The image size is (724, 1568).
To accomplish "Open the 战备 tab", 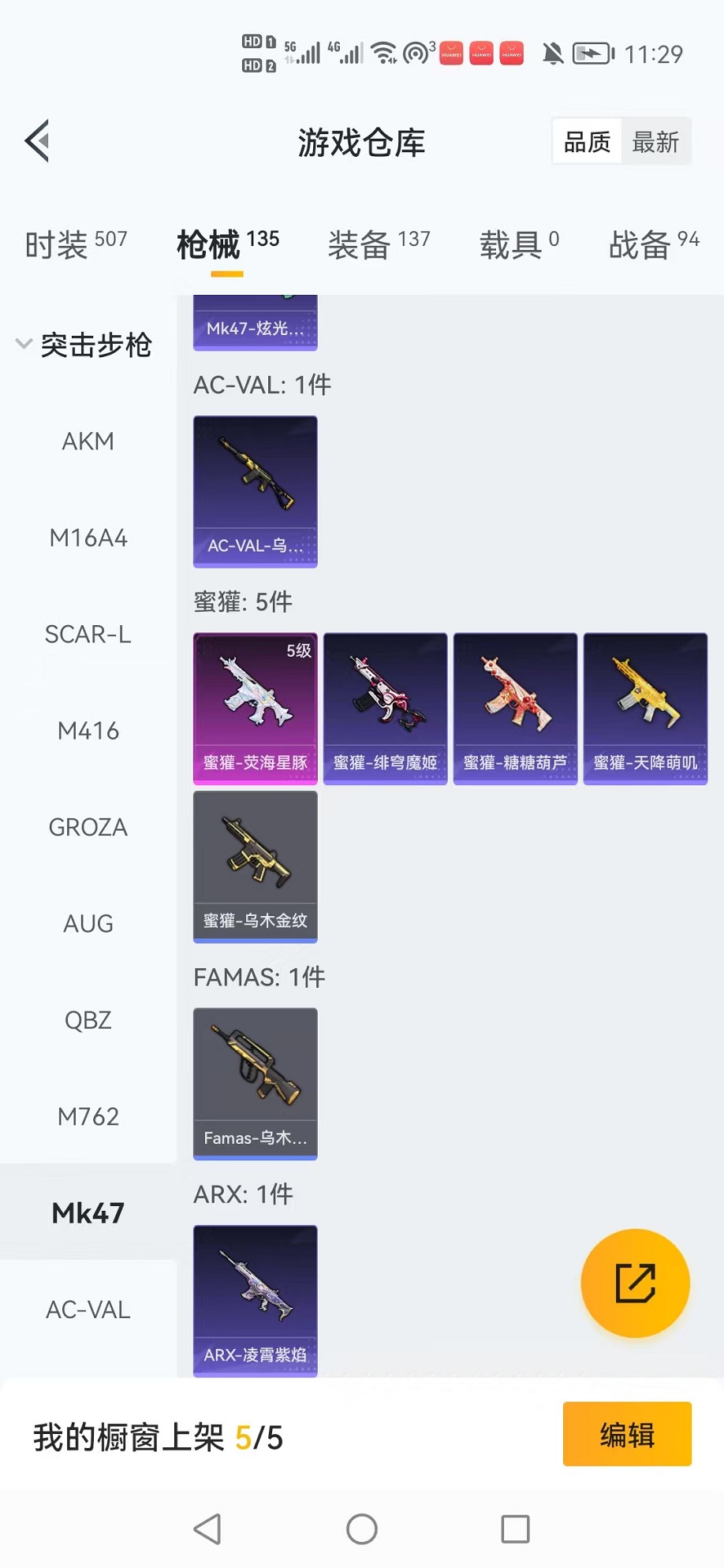I will (653, 244).
